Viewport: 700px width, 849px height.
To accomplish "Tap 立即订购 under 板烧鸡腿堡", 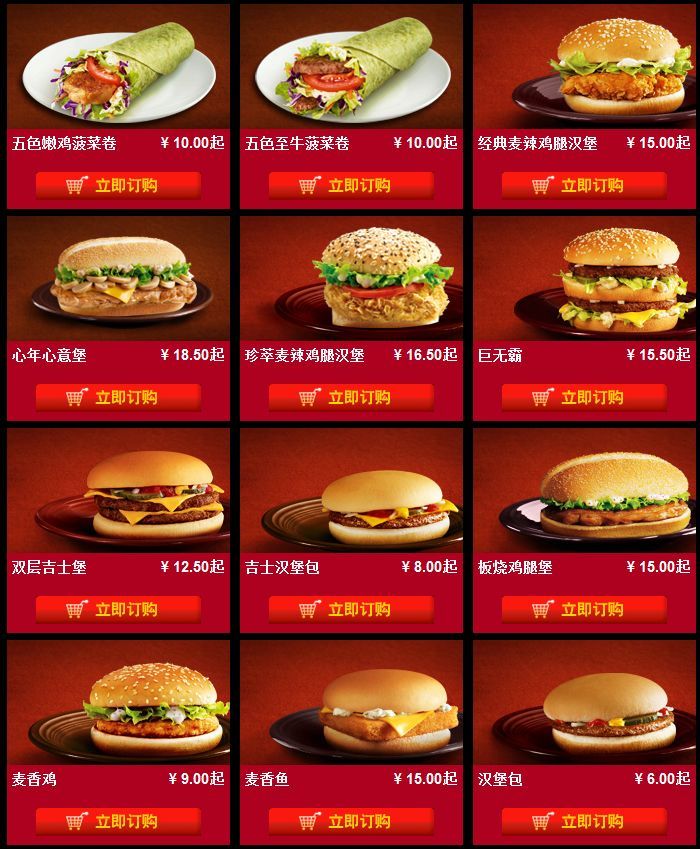I will pyautogui.click(x=584, y=609).
